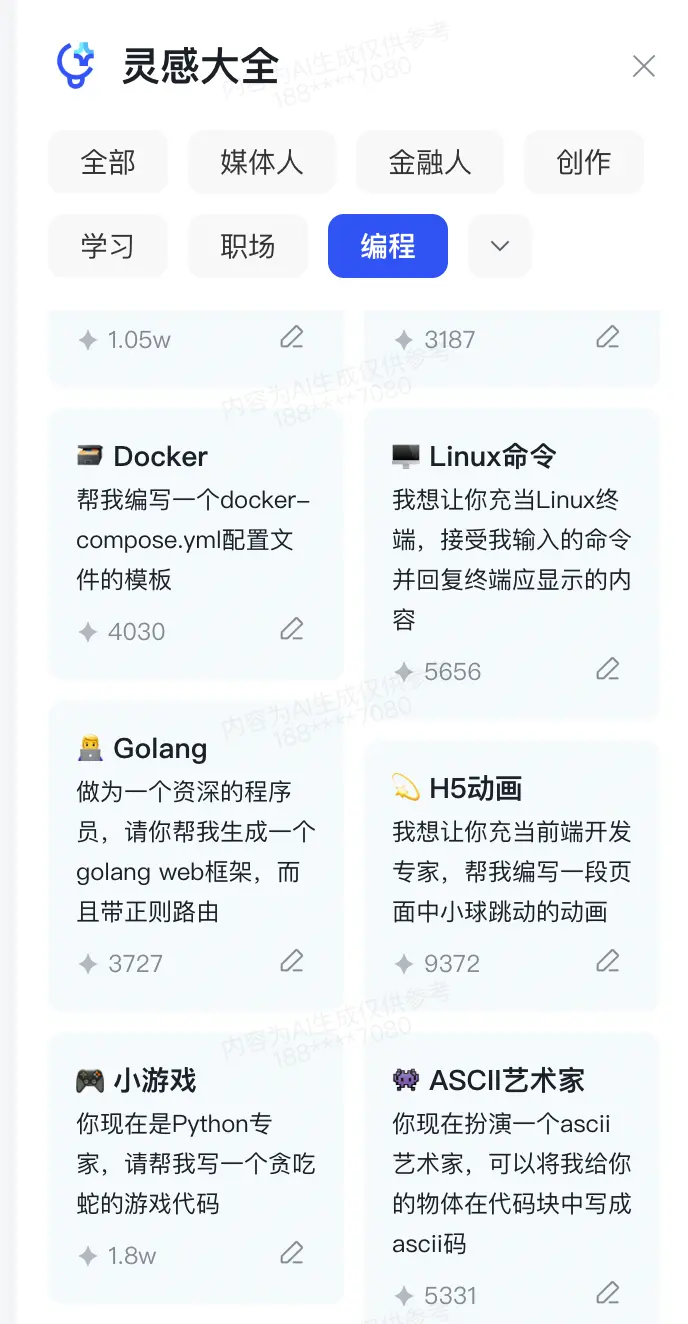Image resolution: width=688 pixels, height=1324 pixels.
Task: Select the 全部 category chip
Action: [x=108, y=162]
